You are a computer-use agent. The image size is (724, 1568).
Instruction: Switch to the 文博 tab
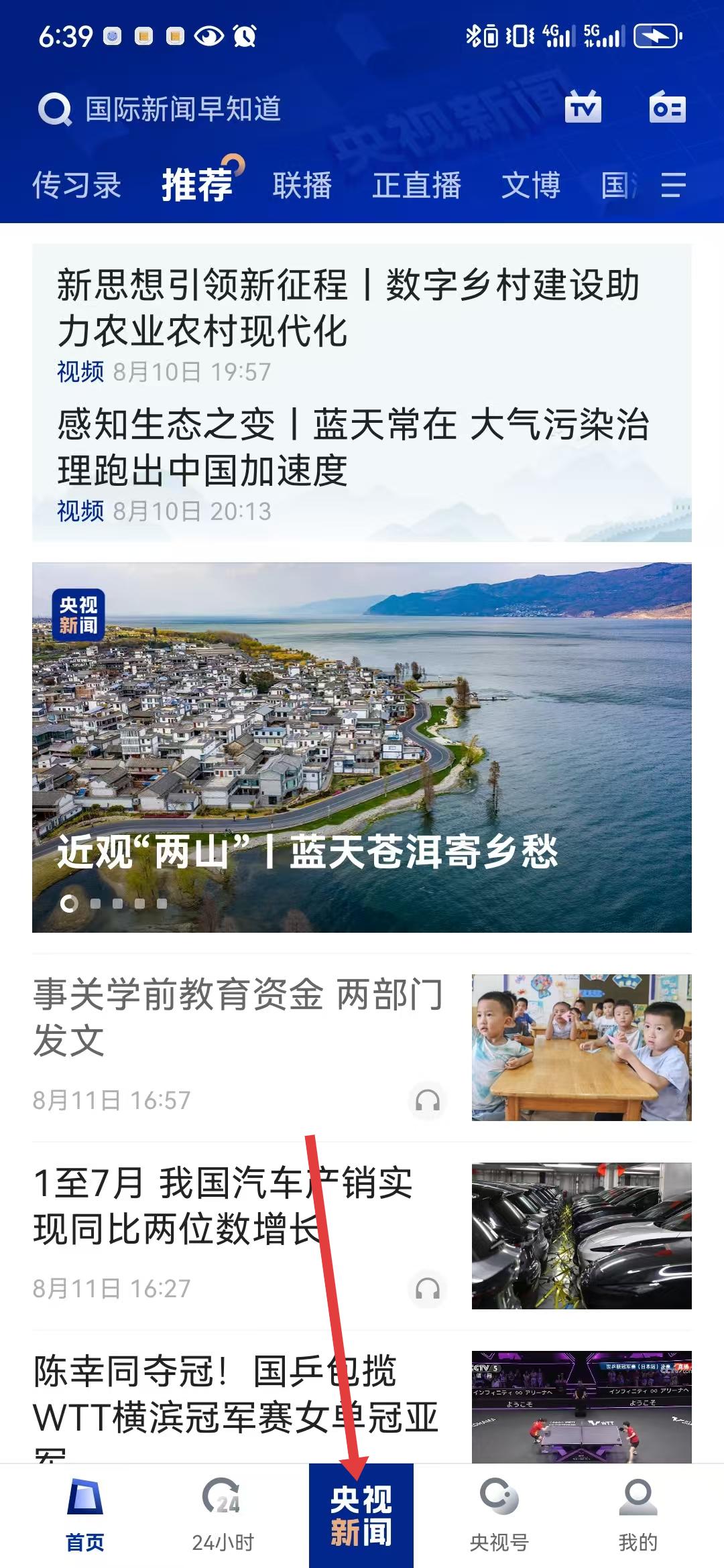point(530,185)
